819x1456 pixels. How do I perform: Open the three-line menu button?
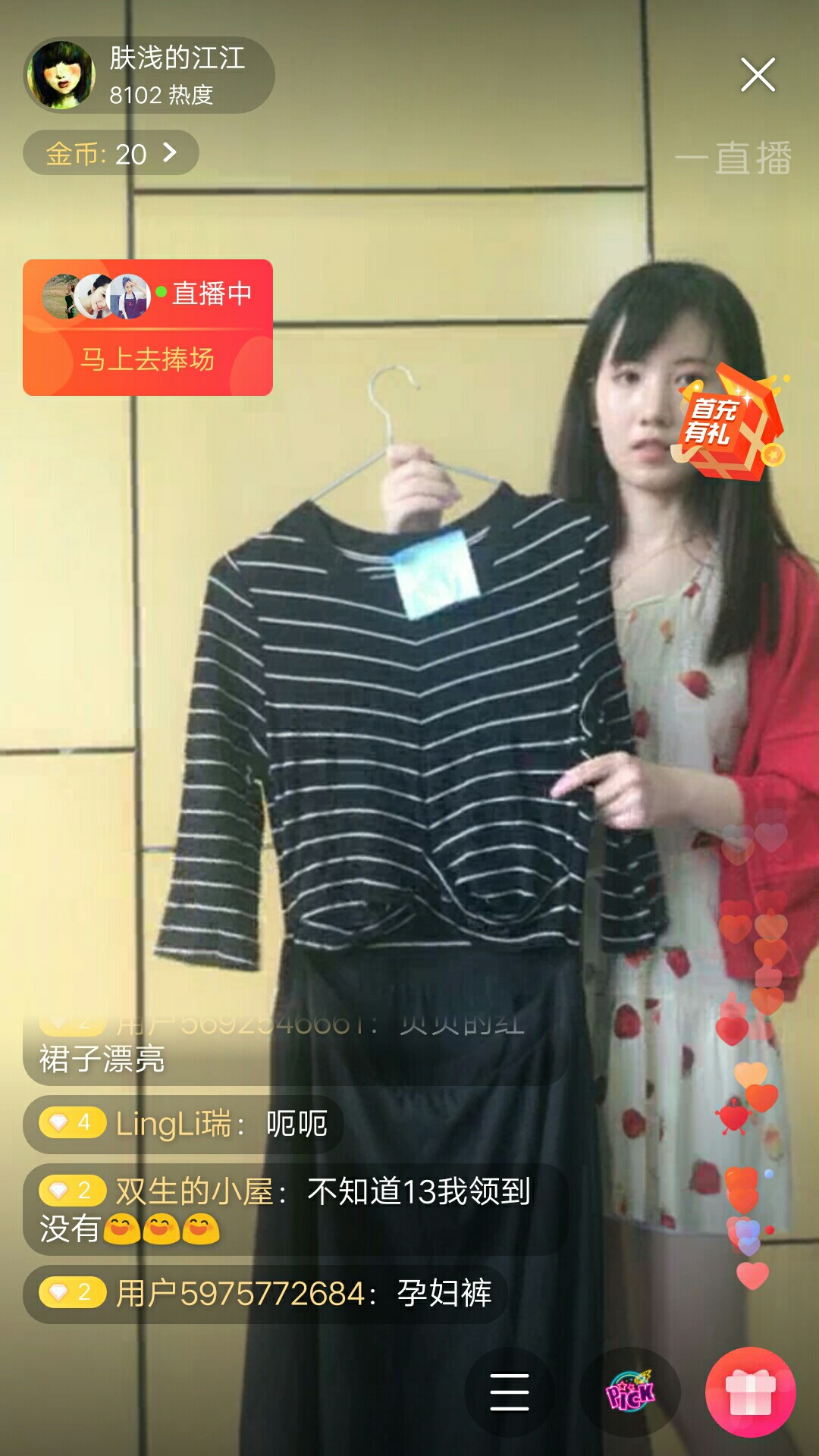(510, 1392)
